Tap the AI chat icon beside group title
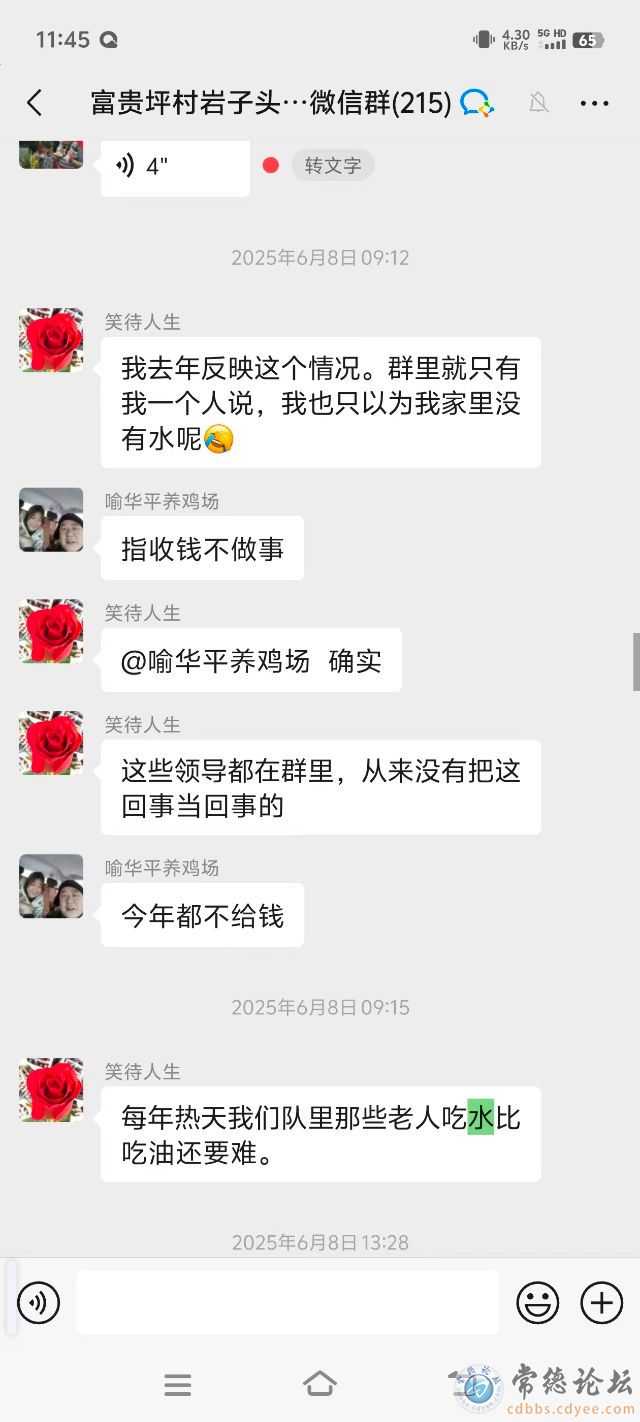Screen dimensions: 640x1422 [477, 102]
